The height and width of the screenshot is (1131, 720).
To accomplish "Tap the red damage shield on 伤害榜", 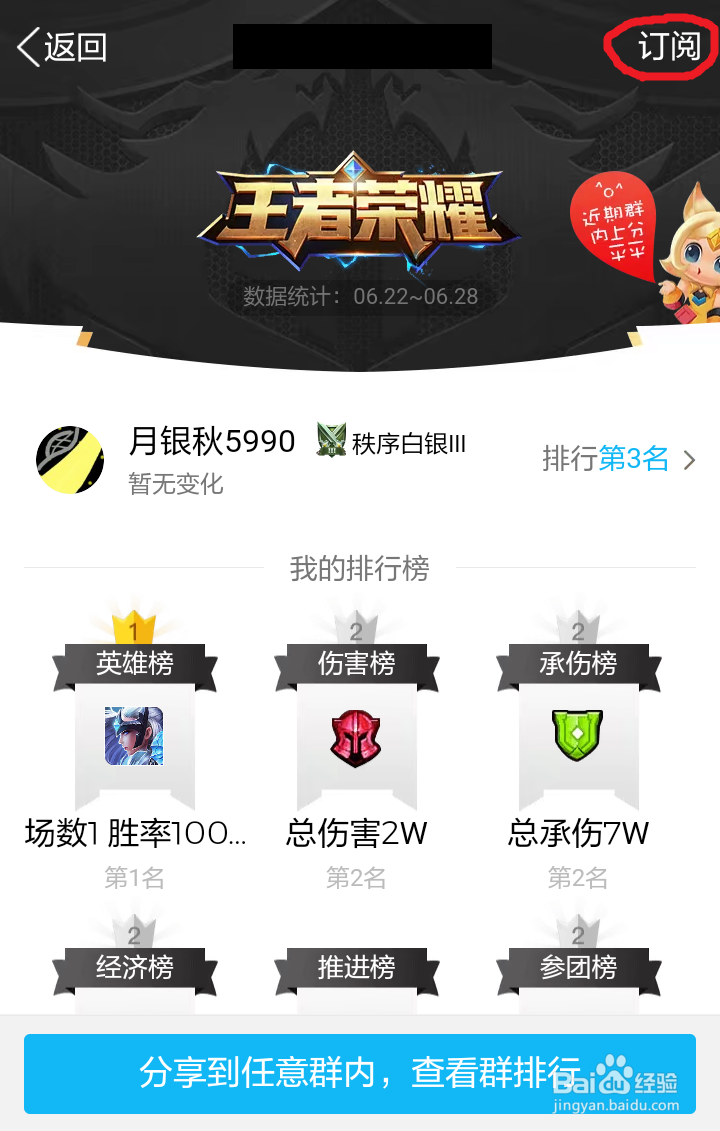I will [358, 740].
